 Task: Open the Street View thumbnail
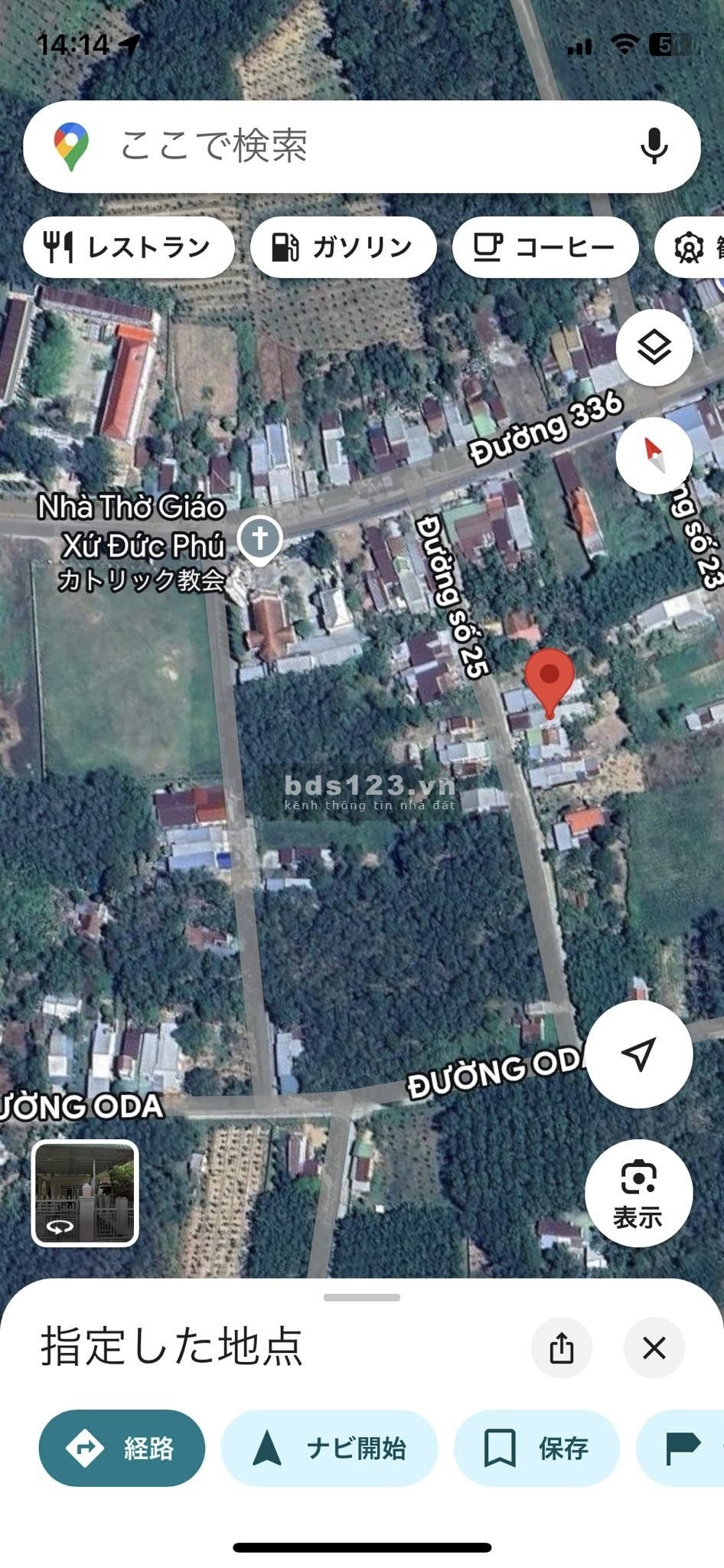85,1193
